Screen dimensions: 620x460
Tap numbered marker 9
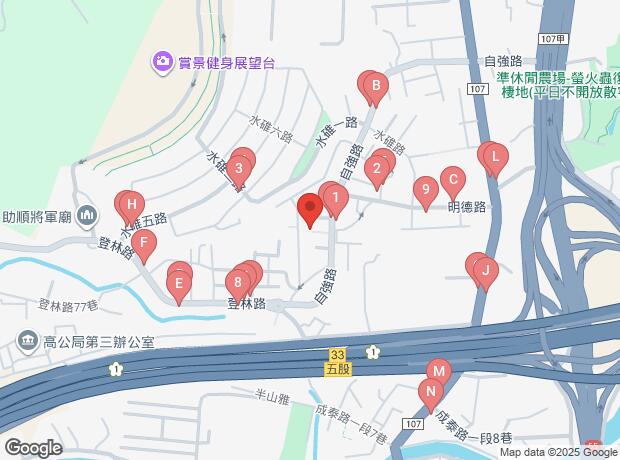(426, 190)
